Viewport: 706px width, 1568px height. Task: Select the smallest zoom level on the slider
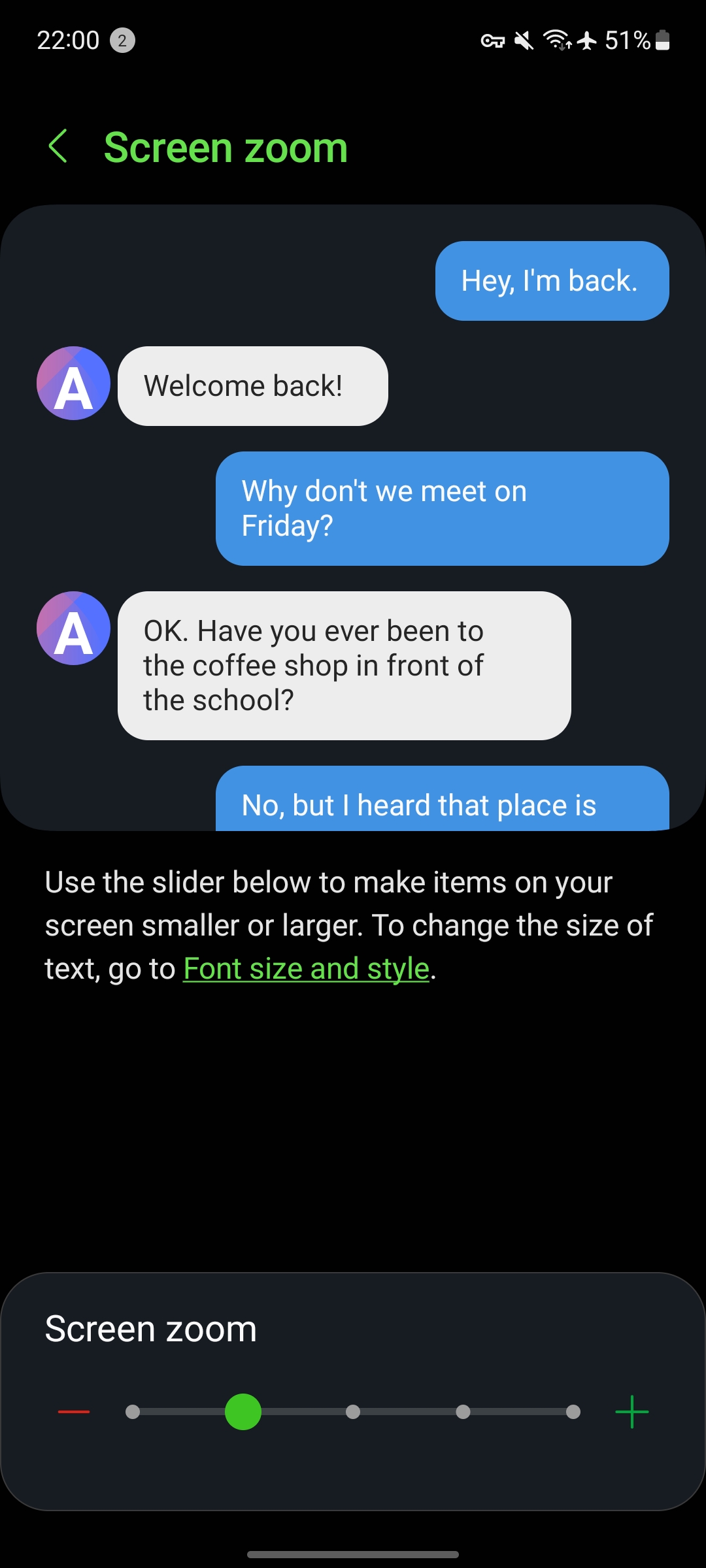[133, 1412]
